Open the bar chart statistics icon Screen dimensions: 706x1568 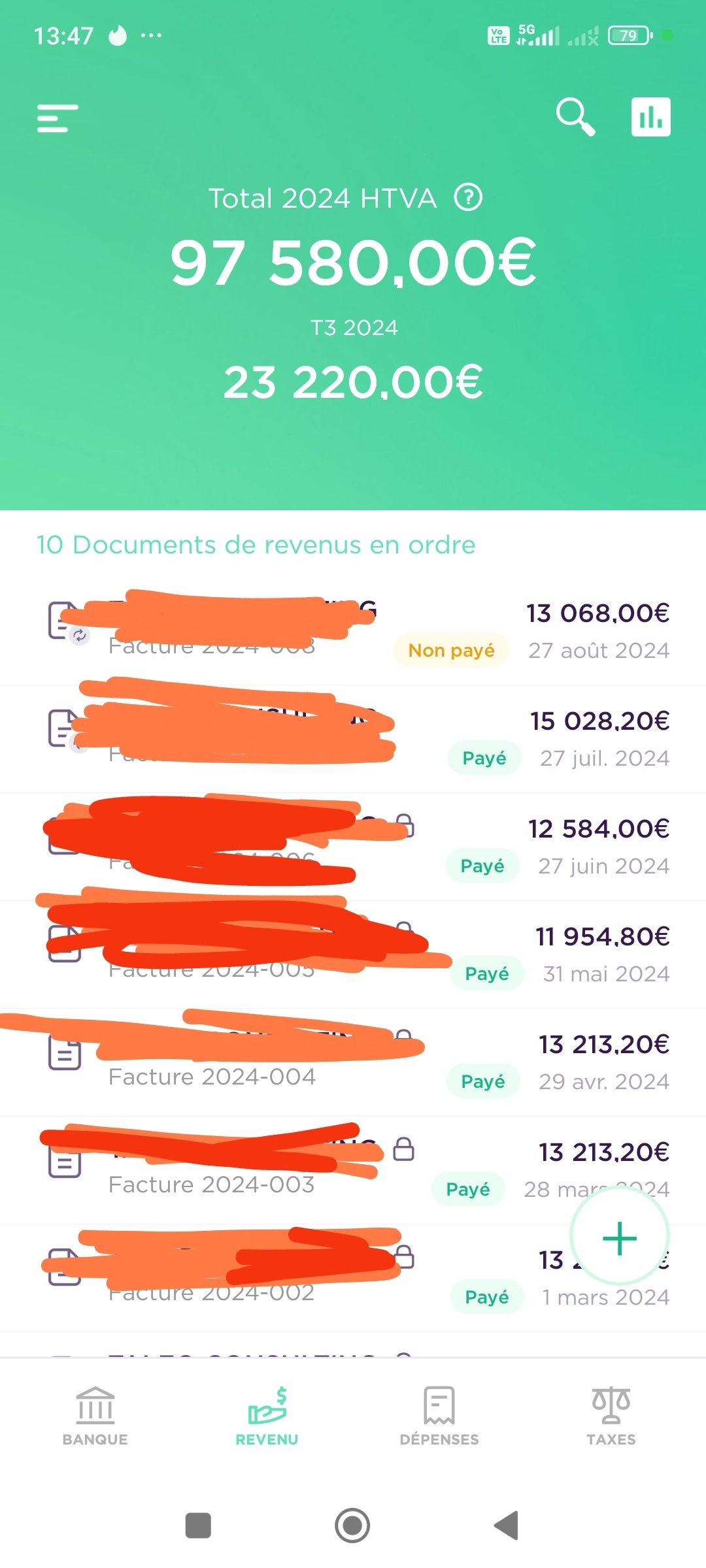coord(651,117)
